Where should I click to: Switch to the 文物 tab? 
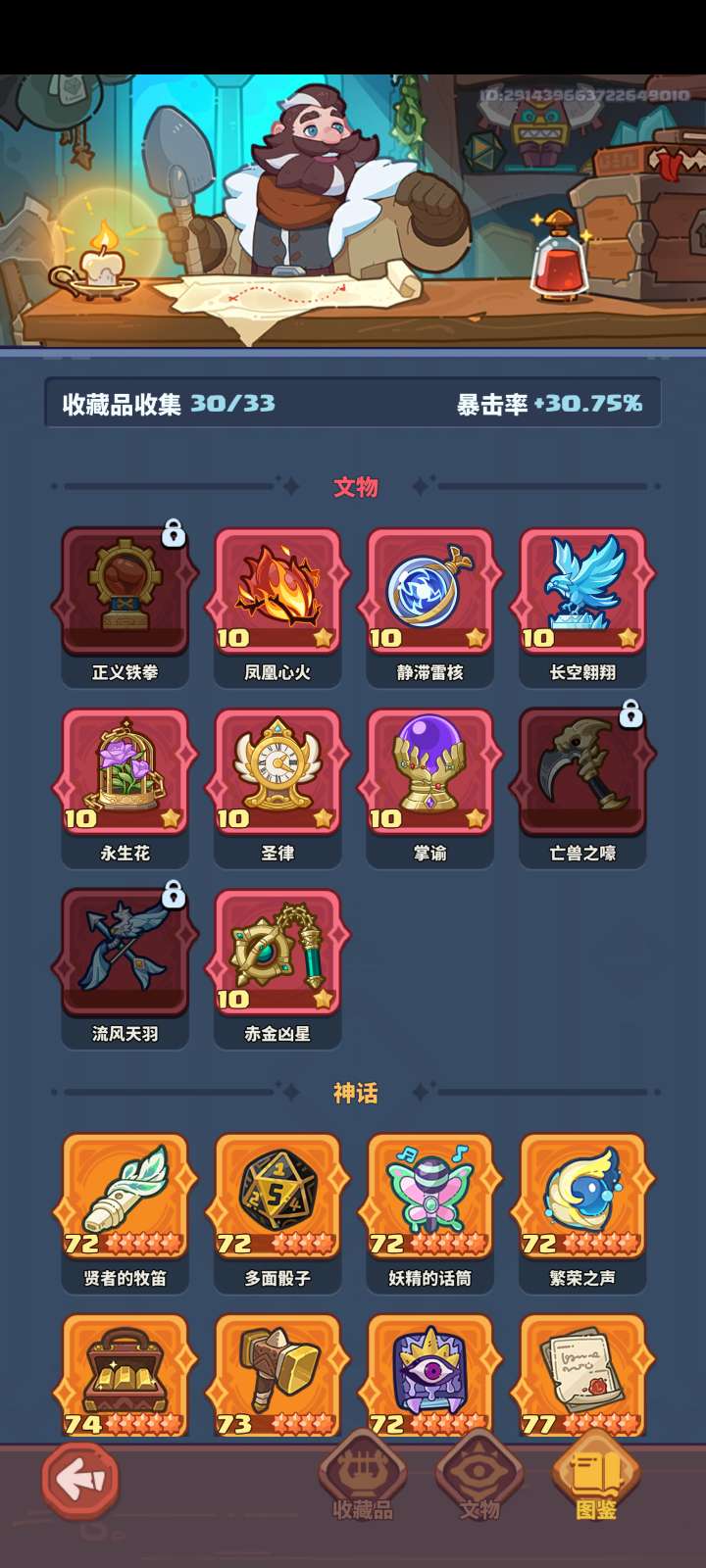click(x=479, y=1478)
